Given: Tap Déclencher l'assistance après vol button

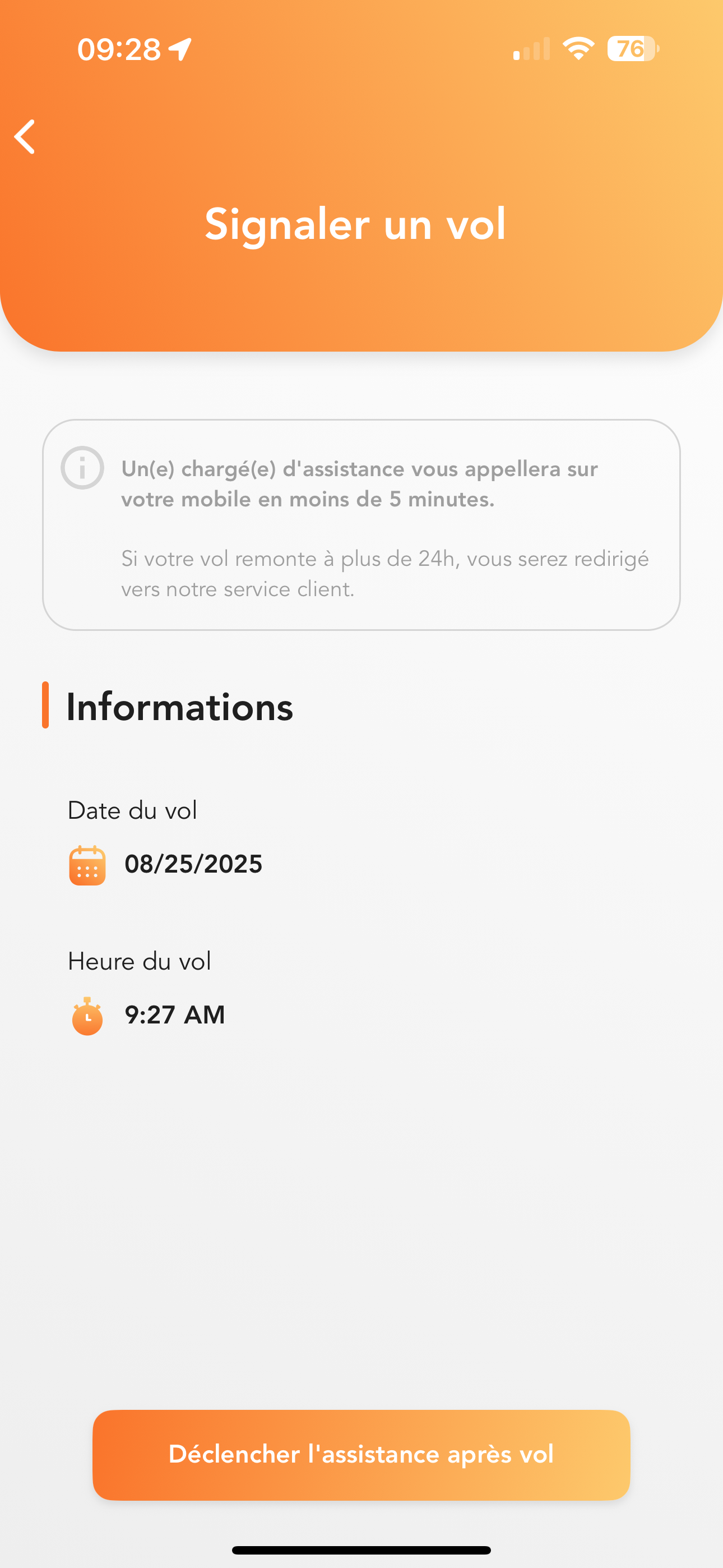Looking at the screenshot, I should 361,1455.
